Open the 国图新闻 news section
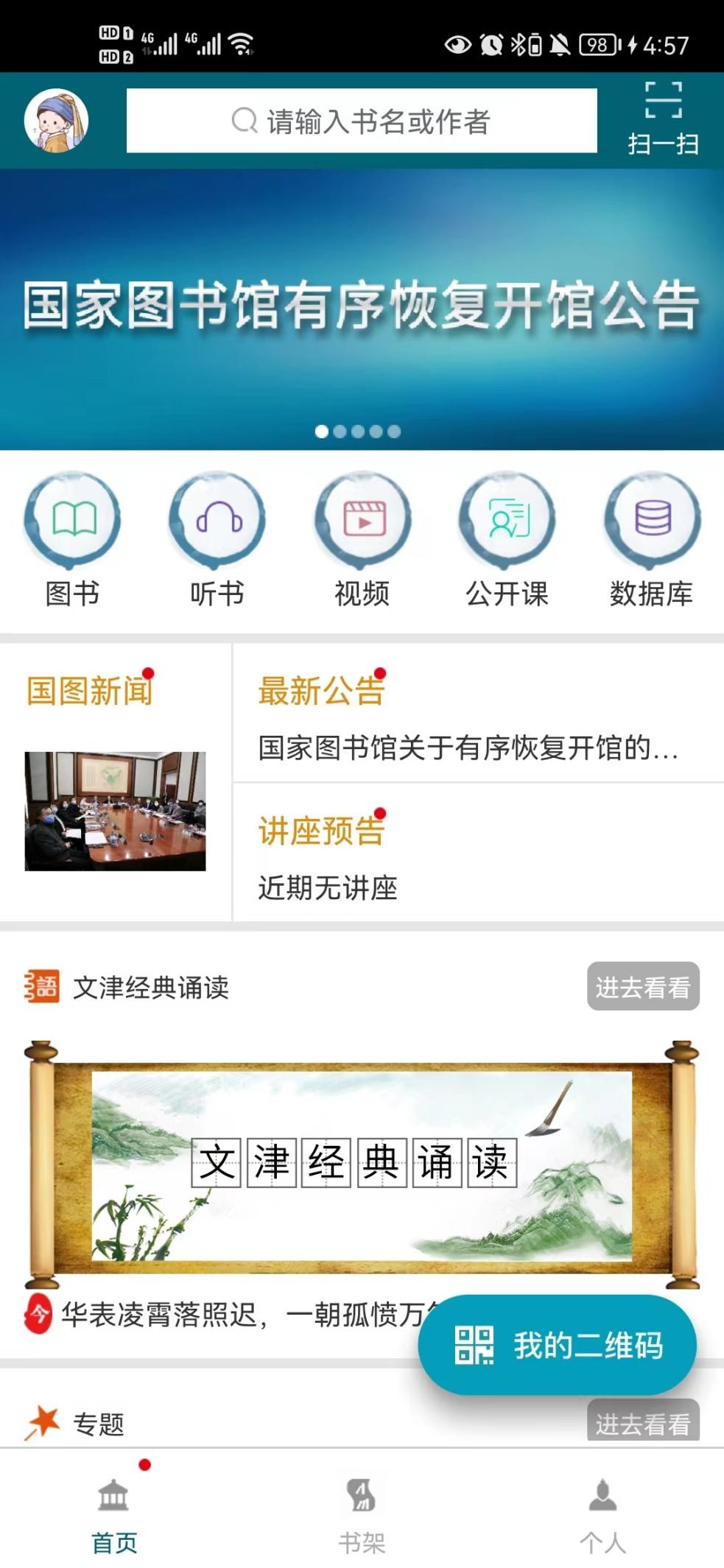Screen dimensions: 724x1568 [x=87, y=691]
